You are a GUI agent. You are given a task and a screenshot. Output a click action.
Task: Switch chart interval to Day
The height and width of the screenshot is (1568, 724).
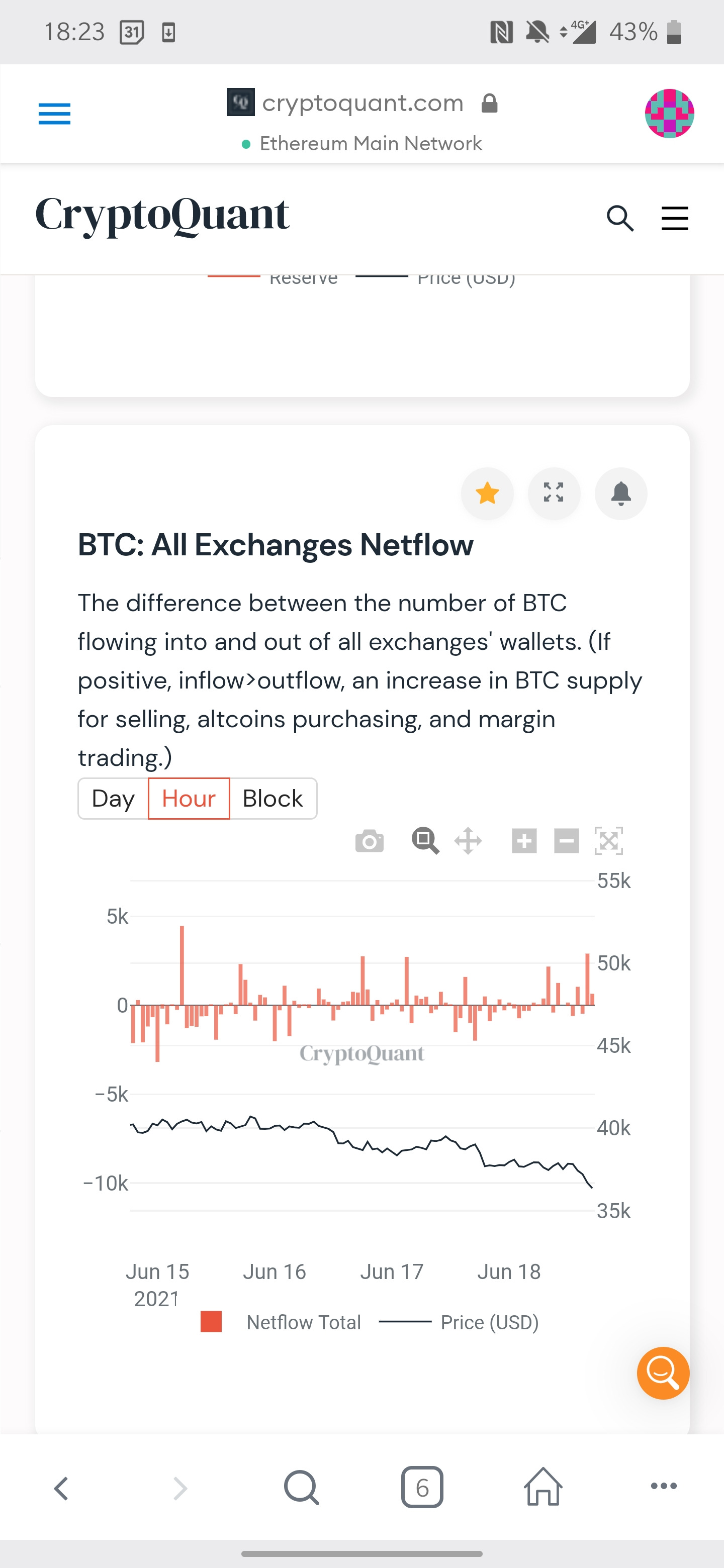pyautogui.click(x=113, y=799)
